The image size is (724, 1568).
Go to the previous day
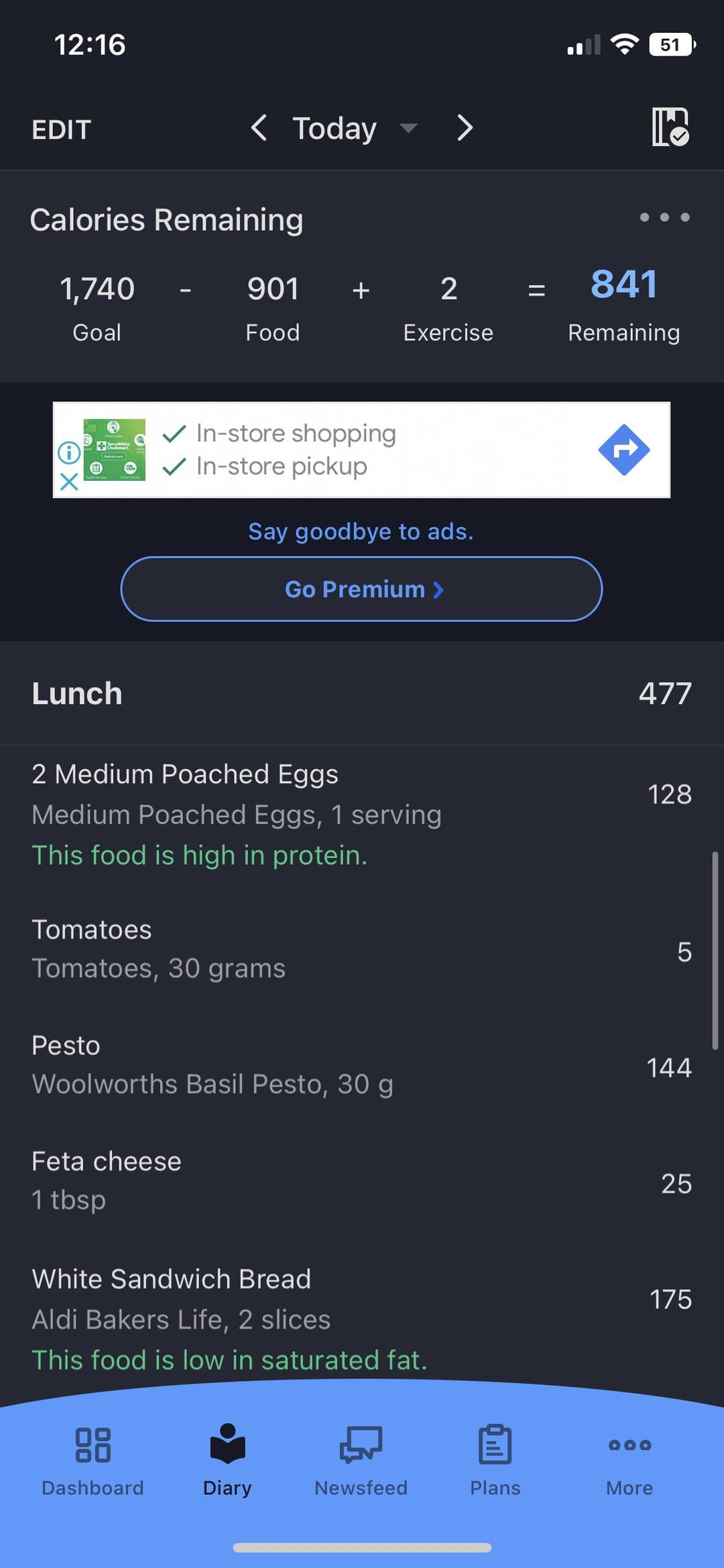[x=259, y=127]
